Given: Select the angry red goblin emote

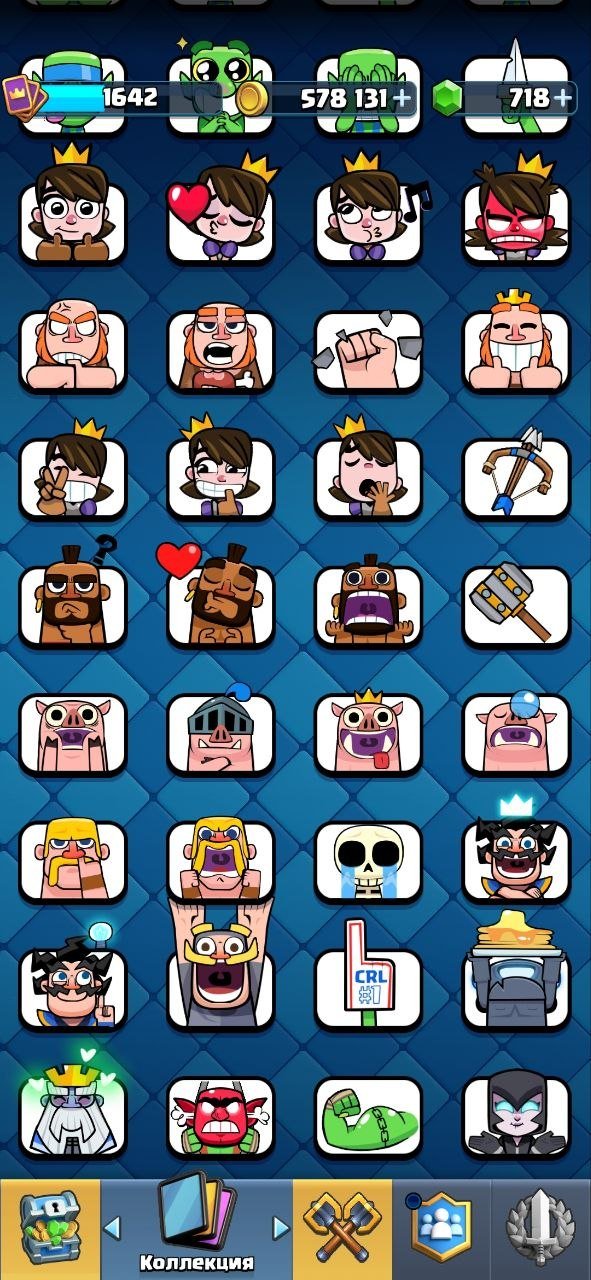Looking at the screenshot, I should tap(220, 1117).
